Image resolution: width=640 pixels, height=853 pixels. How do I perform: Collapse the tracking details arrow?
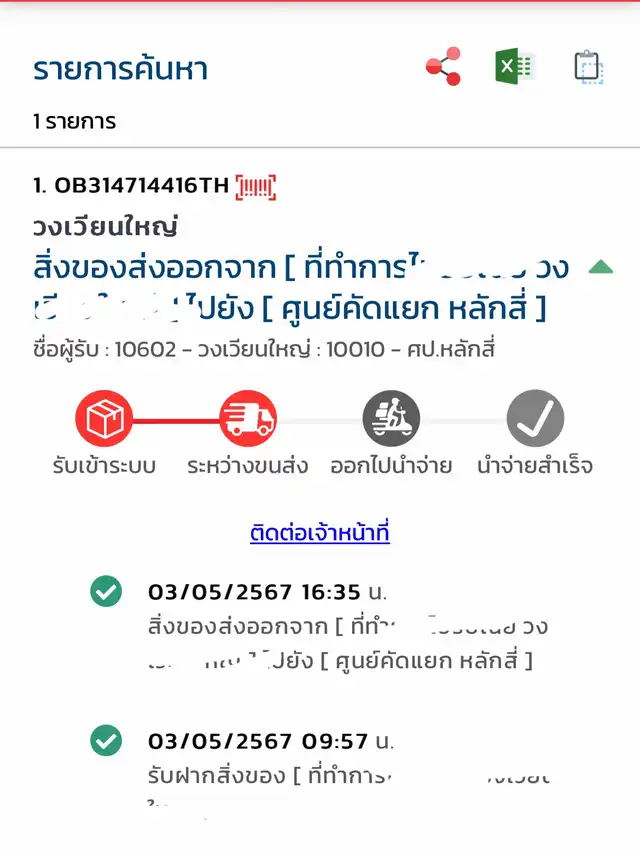click(x=600, y=267)
